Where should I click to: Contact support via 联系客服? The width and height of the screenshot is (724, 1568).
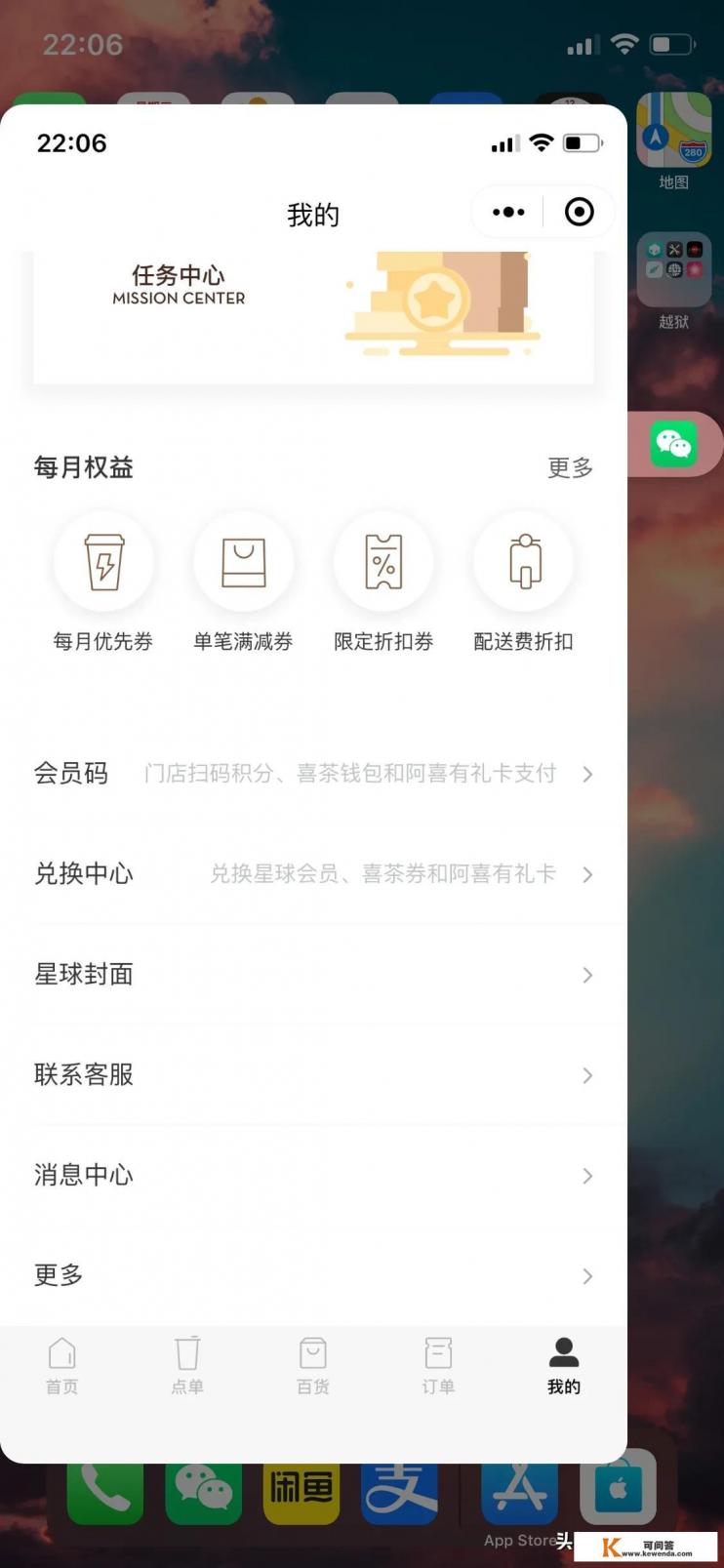point(313,1075)
